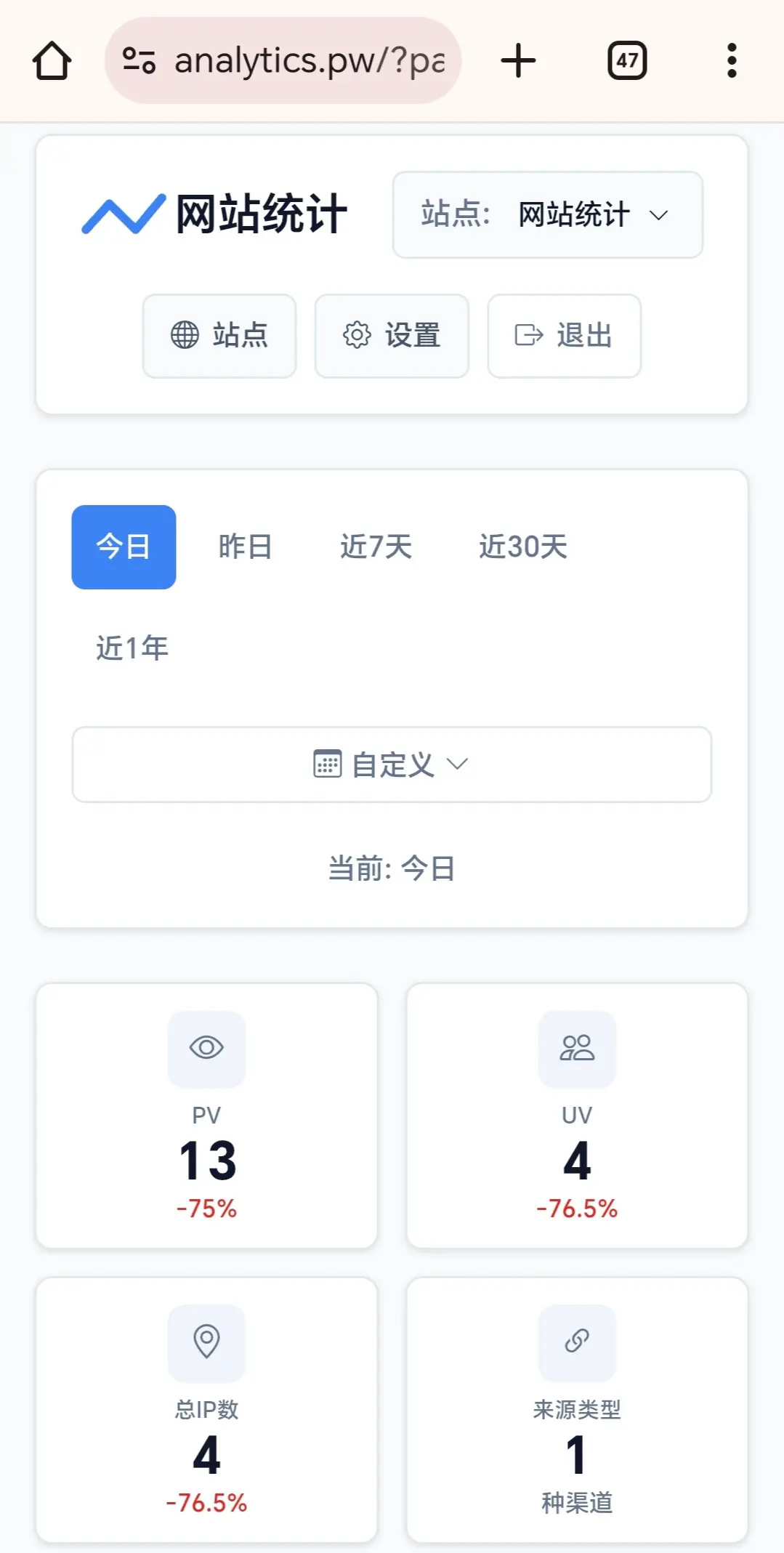Expand the 自定义 custom date picker
The height and width of the screenshot is (1553, 784).
coord(392,765)
